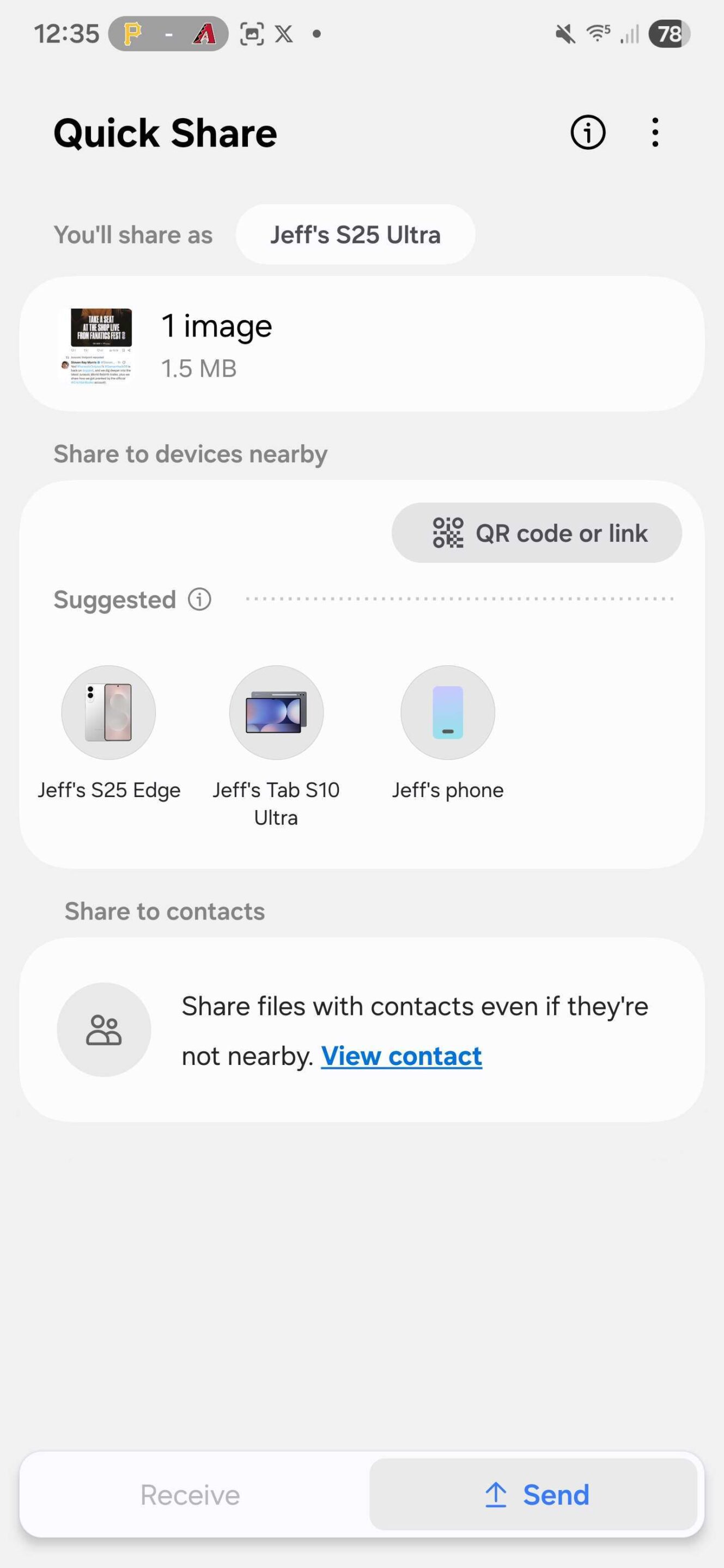Screen dimensions: 724x1568
Task: Open the three-dot overflow menu
Action: [x=655, y=132]
